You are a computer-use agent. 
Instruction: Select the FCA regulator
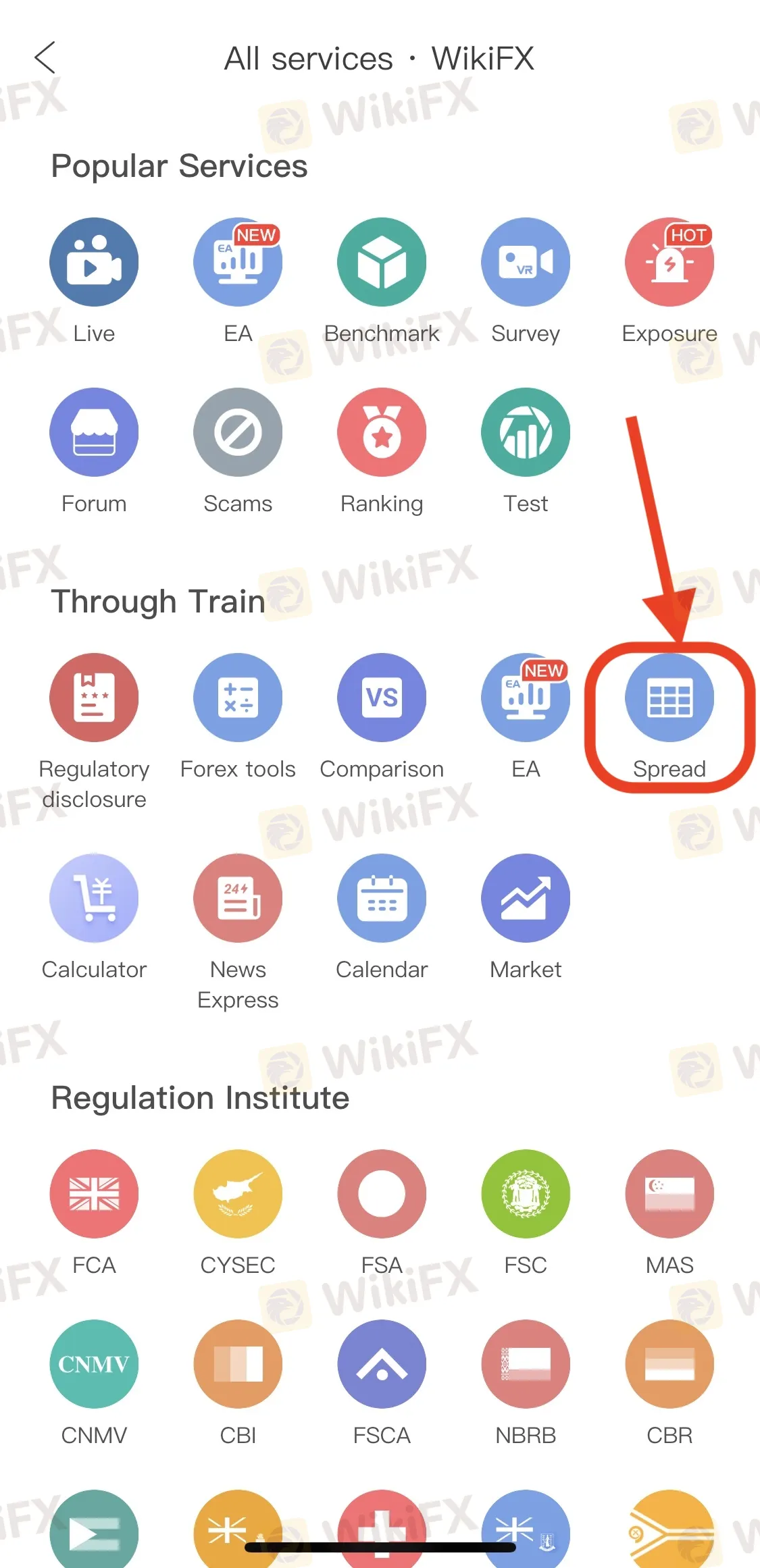click(94, 1194)
